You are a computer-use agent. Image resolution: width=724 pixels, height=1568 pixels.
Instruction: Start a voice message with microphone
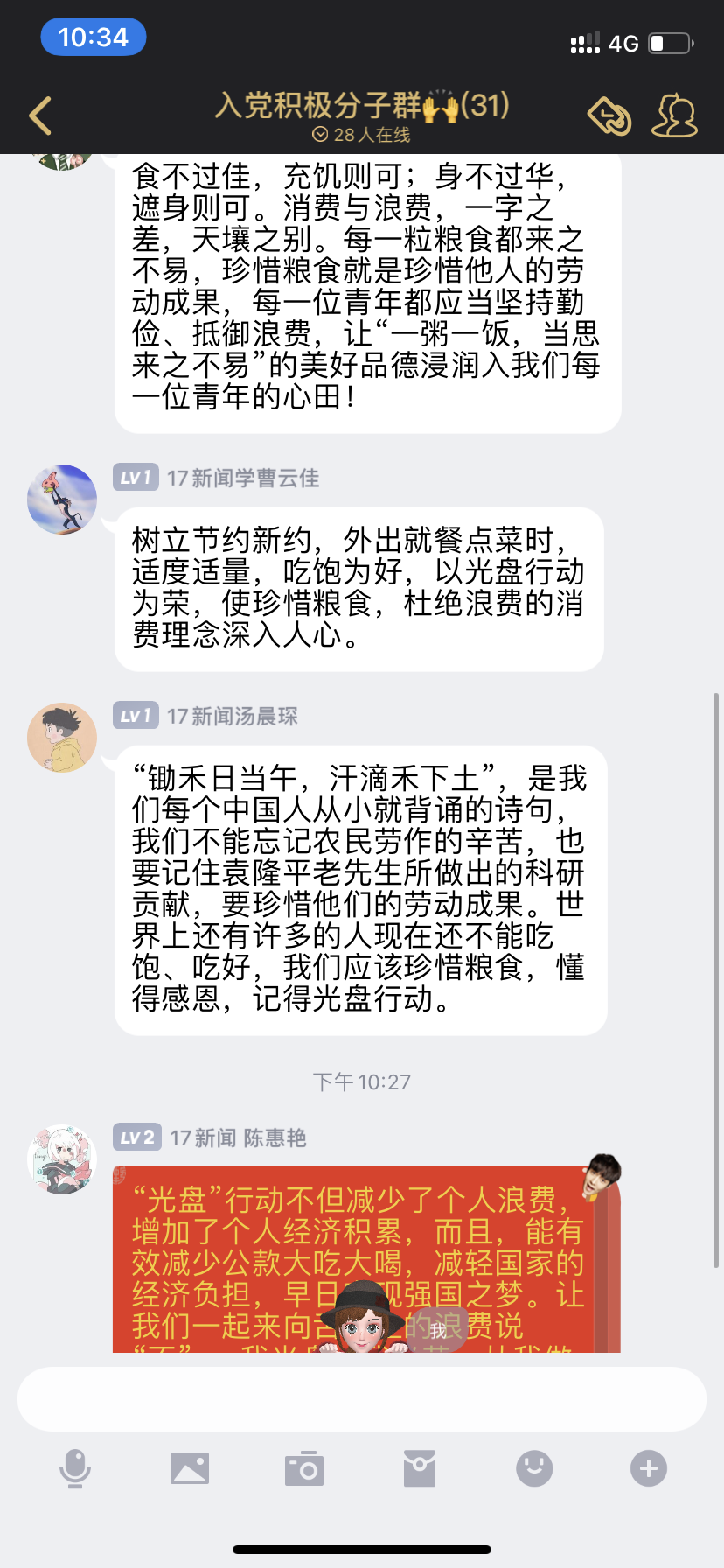(75, 1467)
